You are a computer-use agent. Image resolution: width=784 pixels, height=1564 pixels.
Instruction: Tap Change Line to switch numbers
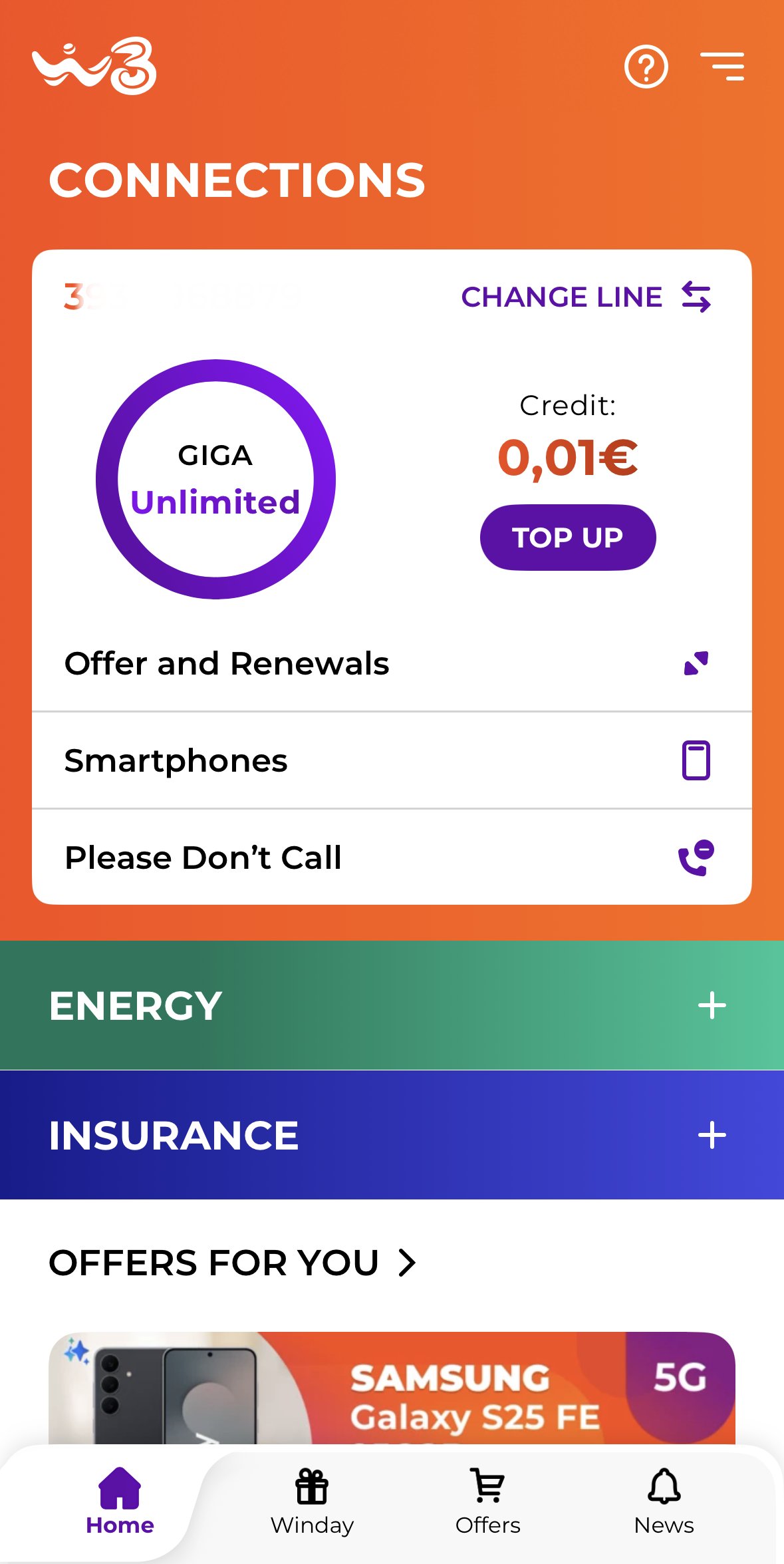(x=586, y=297)
